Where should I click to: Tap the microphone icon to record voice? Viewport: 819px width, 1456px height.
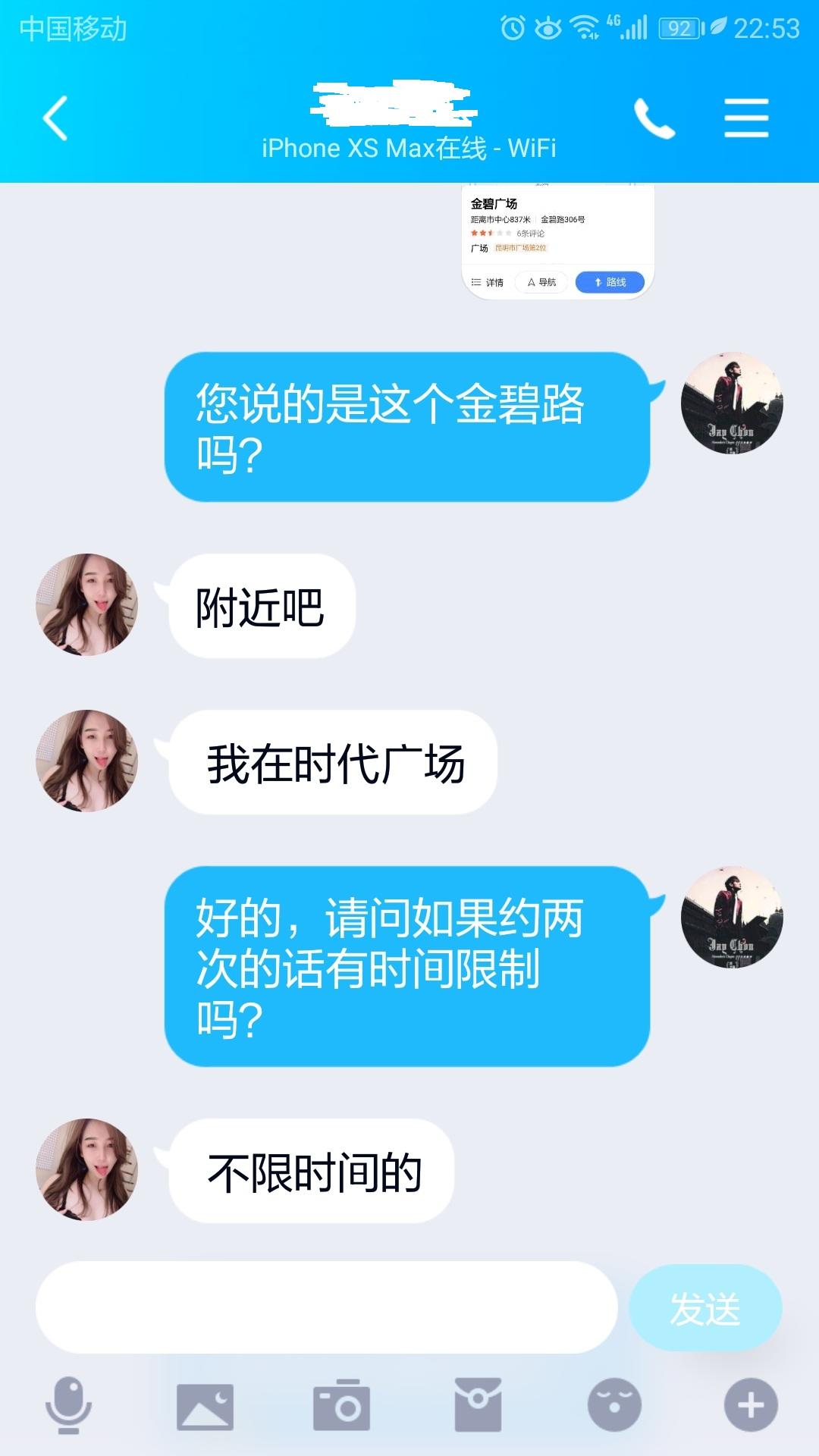tap(70, 1401)
